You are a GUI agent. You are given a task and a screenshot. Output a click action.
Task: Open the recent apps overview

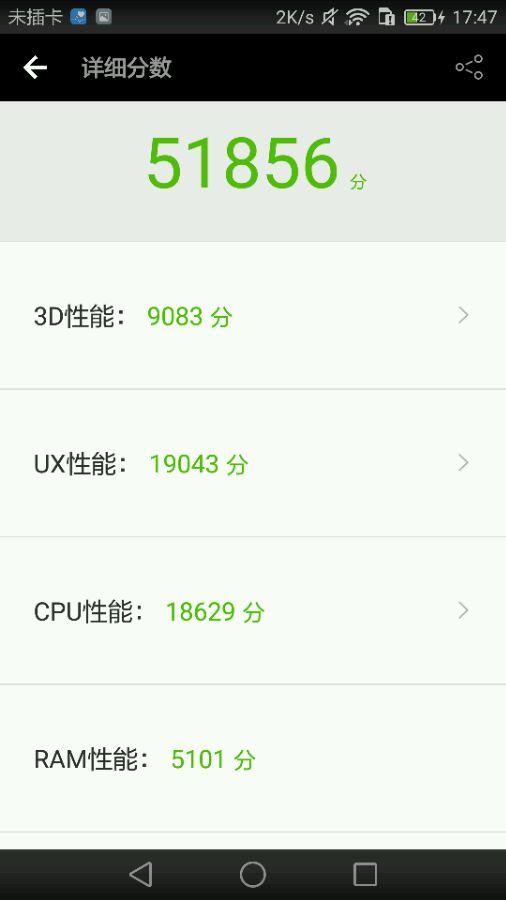click(x=365, y=874)
